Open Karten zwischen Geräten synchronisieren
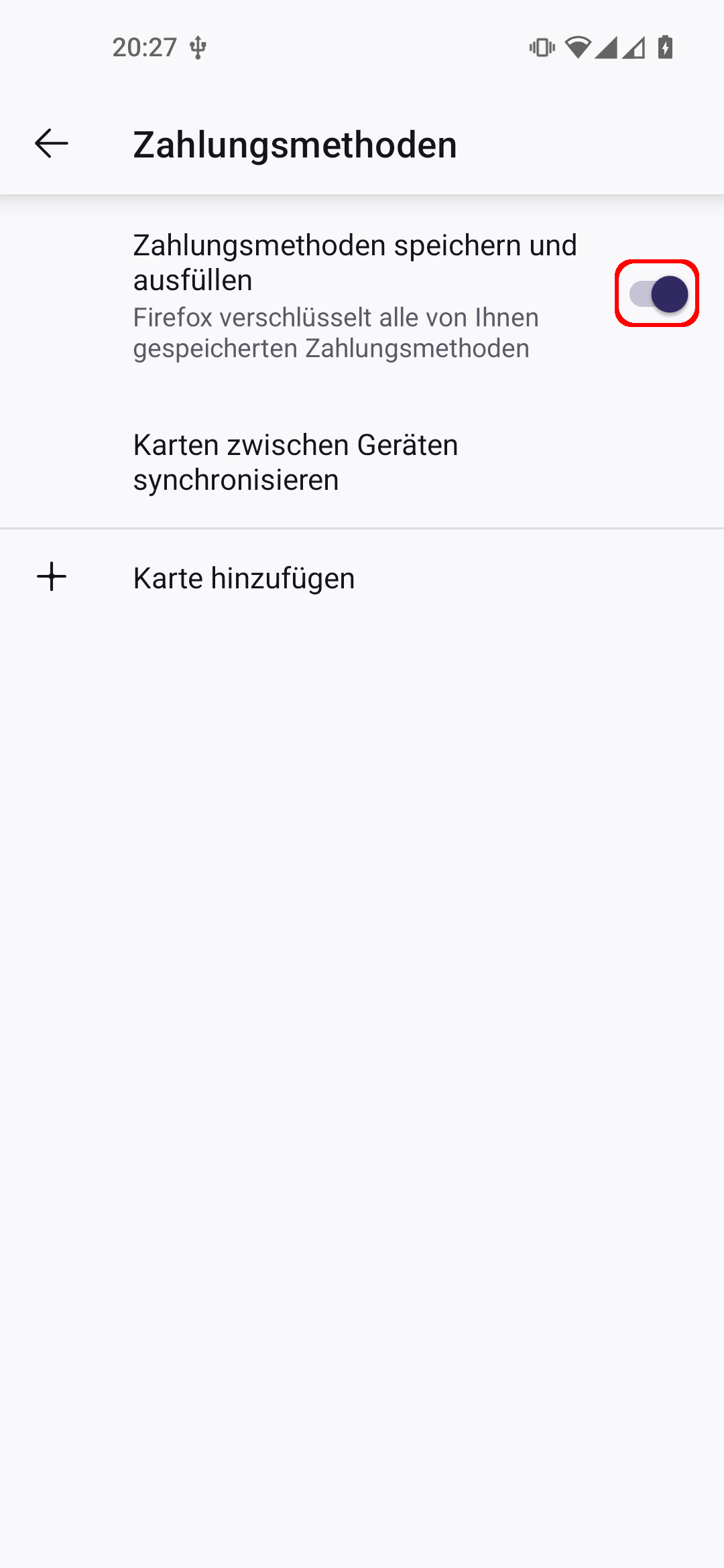The width and height of the screenshot is (724, 1568). coord(295,461)
